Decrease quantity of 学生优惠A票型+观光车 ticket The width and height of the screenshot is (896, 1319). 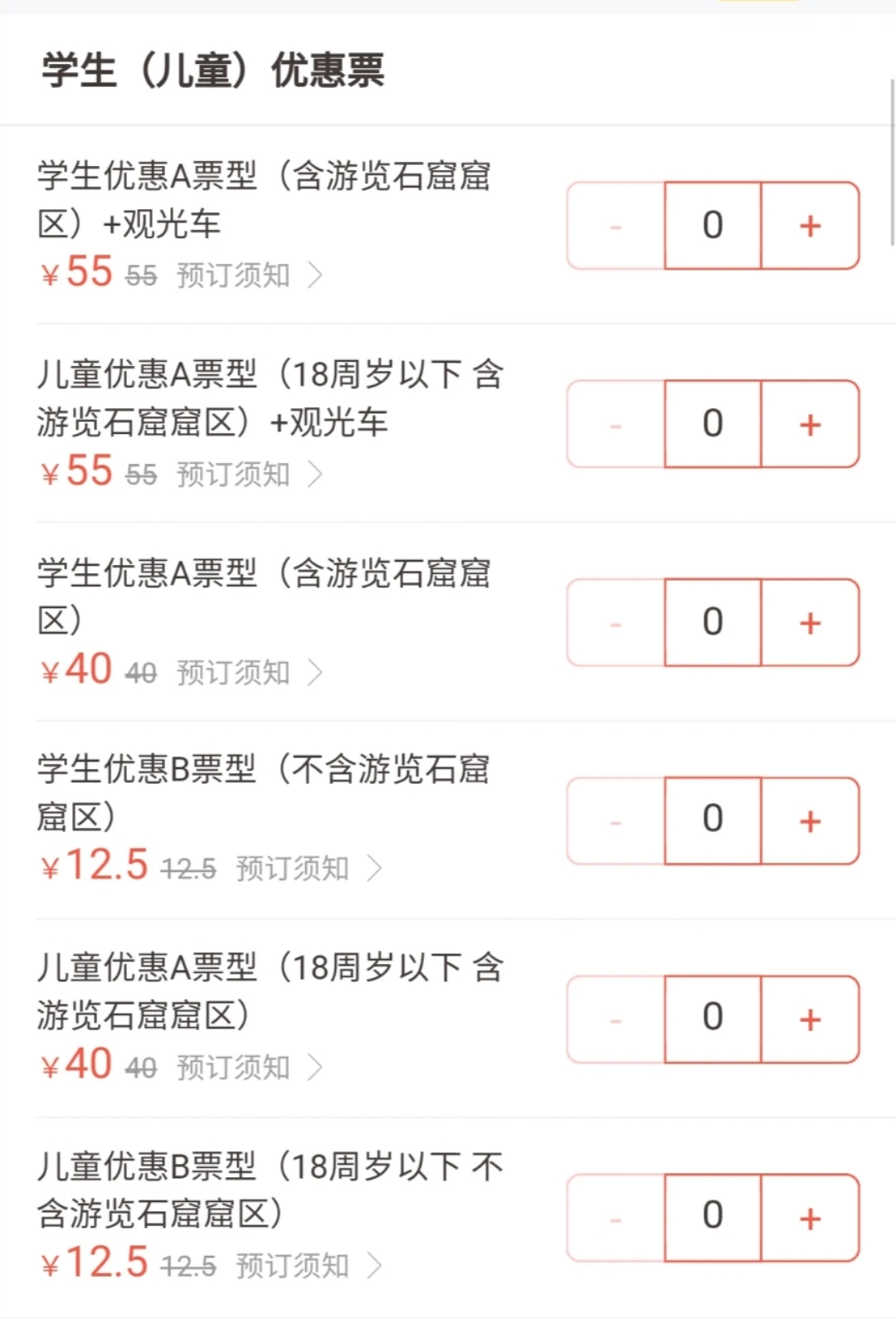coord(615,225)
